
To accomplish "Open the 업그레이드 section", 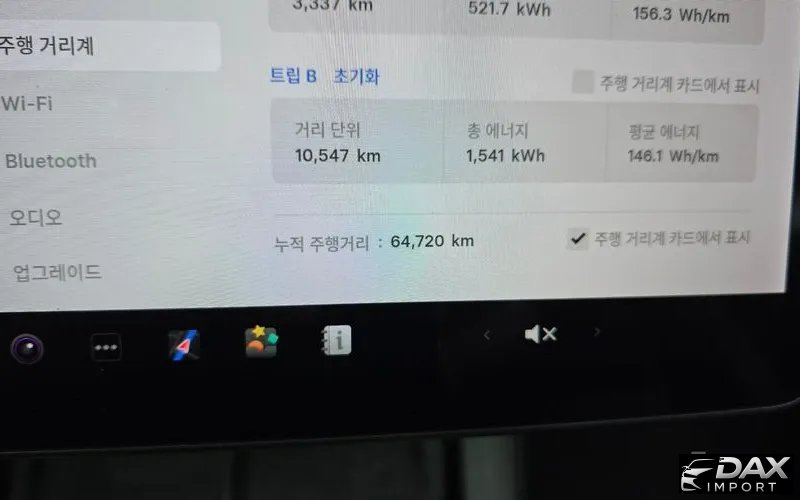I will pos(57,272).
